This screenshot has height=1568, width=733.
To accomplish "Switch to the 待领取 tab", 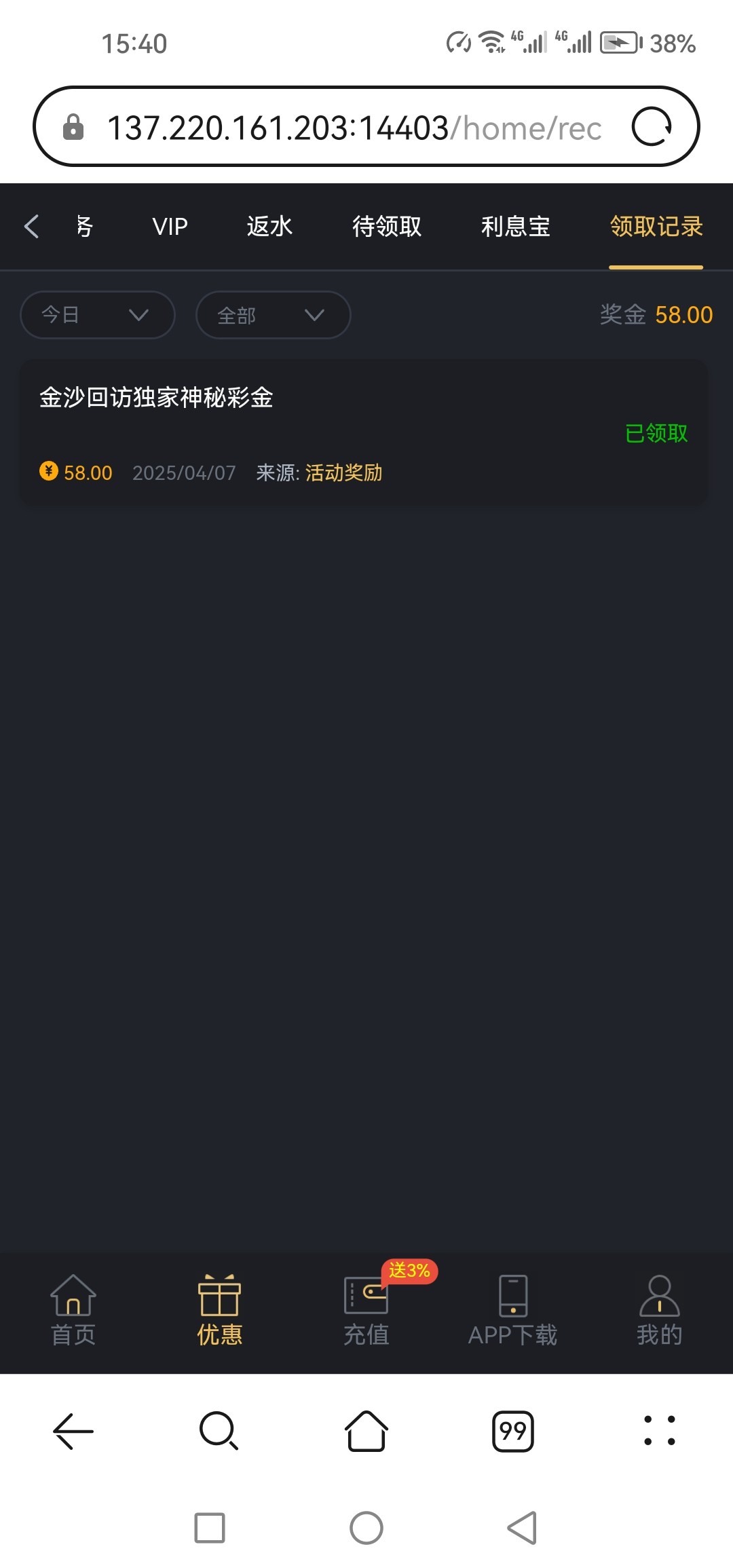I will pyautogui.click(x=387, y=226).
